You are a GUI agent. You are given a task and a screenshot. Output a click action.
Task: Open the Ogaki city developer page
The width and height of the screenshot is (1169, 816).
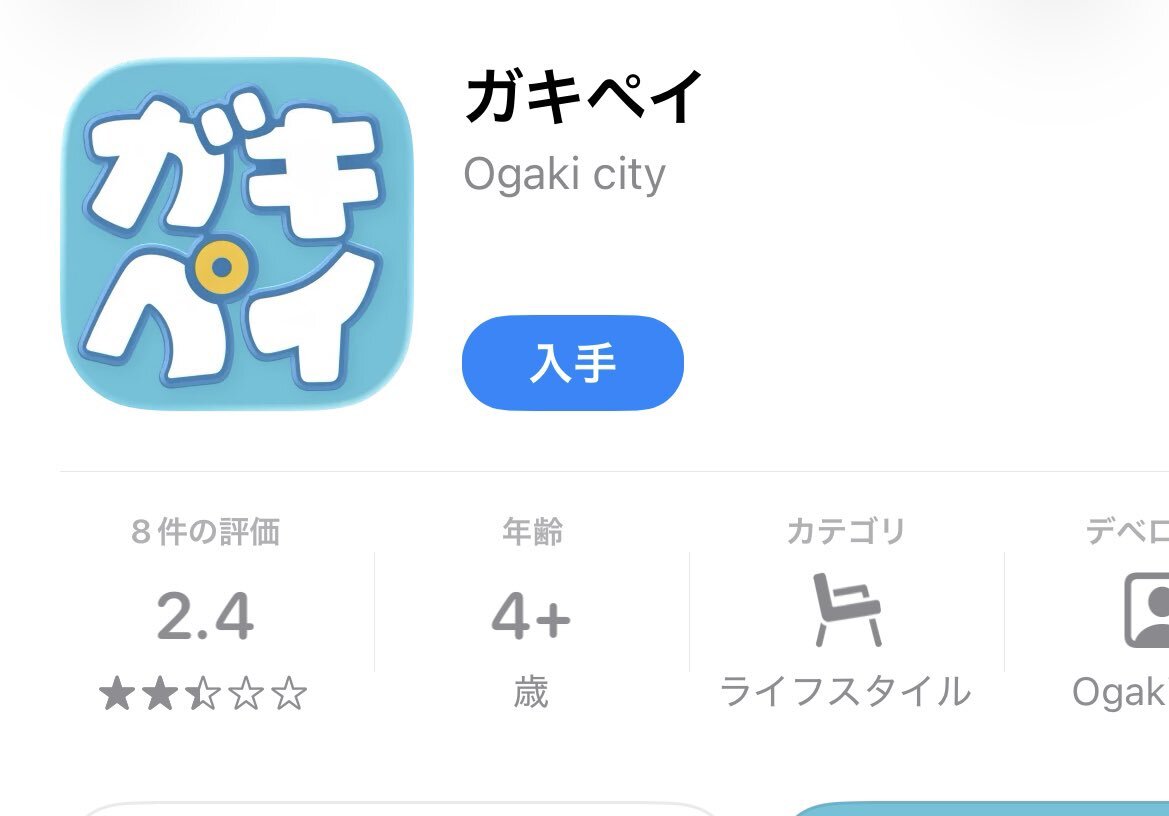click(x=564, y=175)
